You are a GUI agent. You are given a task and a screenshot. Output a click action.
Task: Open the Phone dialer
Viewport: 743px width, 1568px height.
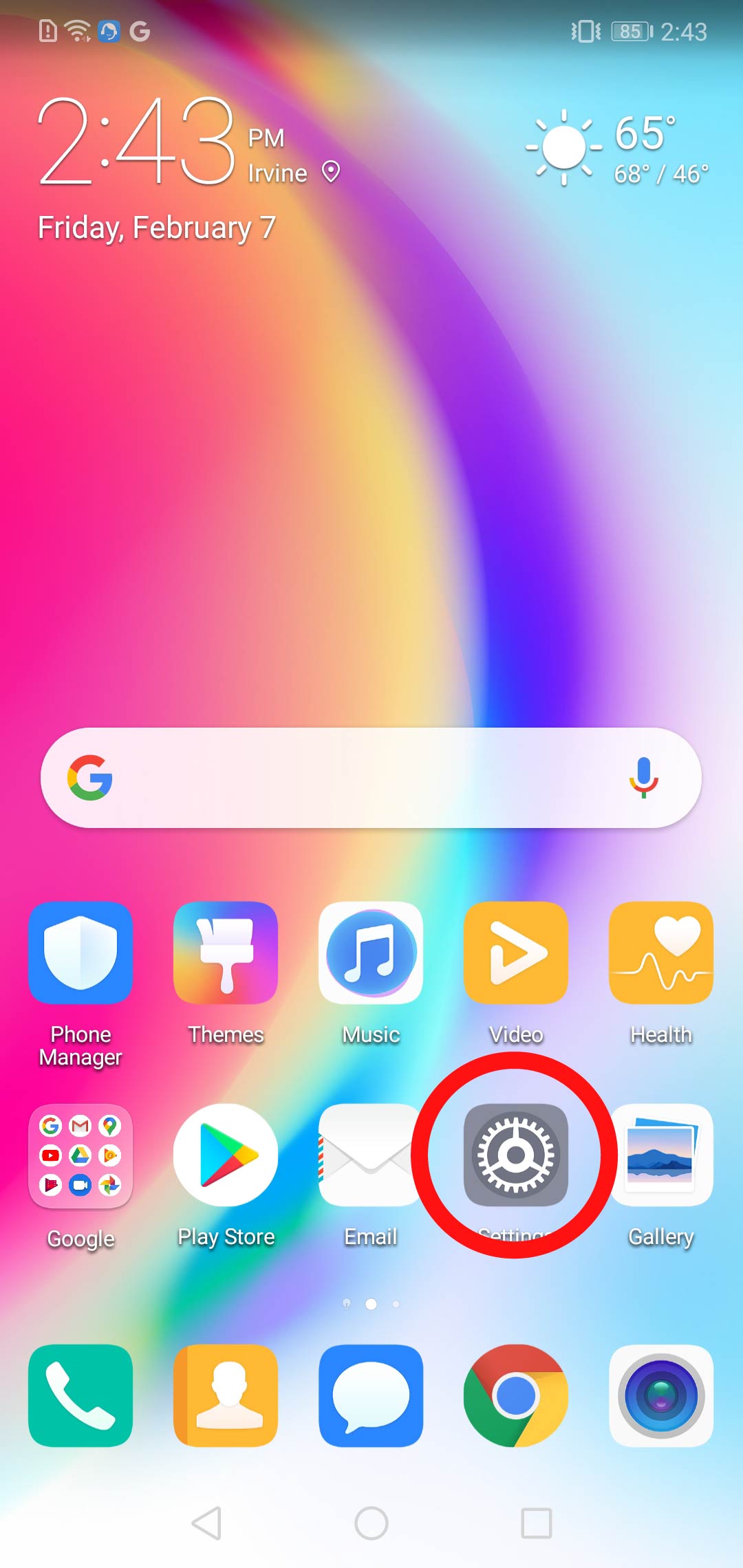tap(80, 1397)
